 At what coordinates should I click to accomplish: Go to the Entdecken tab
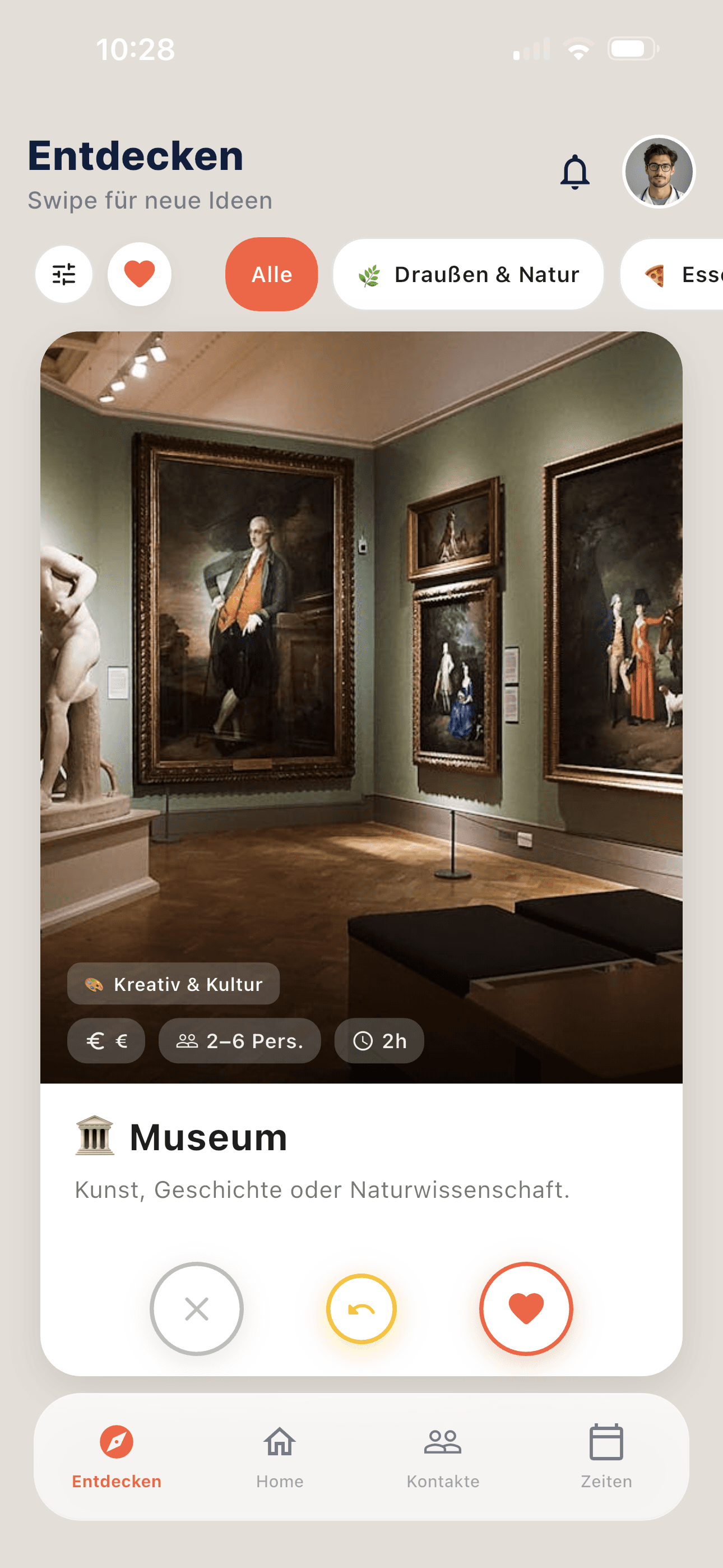pyautogui.click(x=116, y=1456)
